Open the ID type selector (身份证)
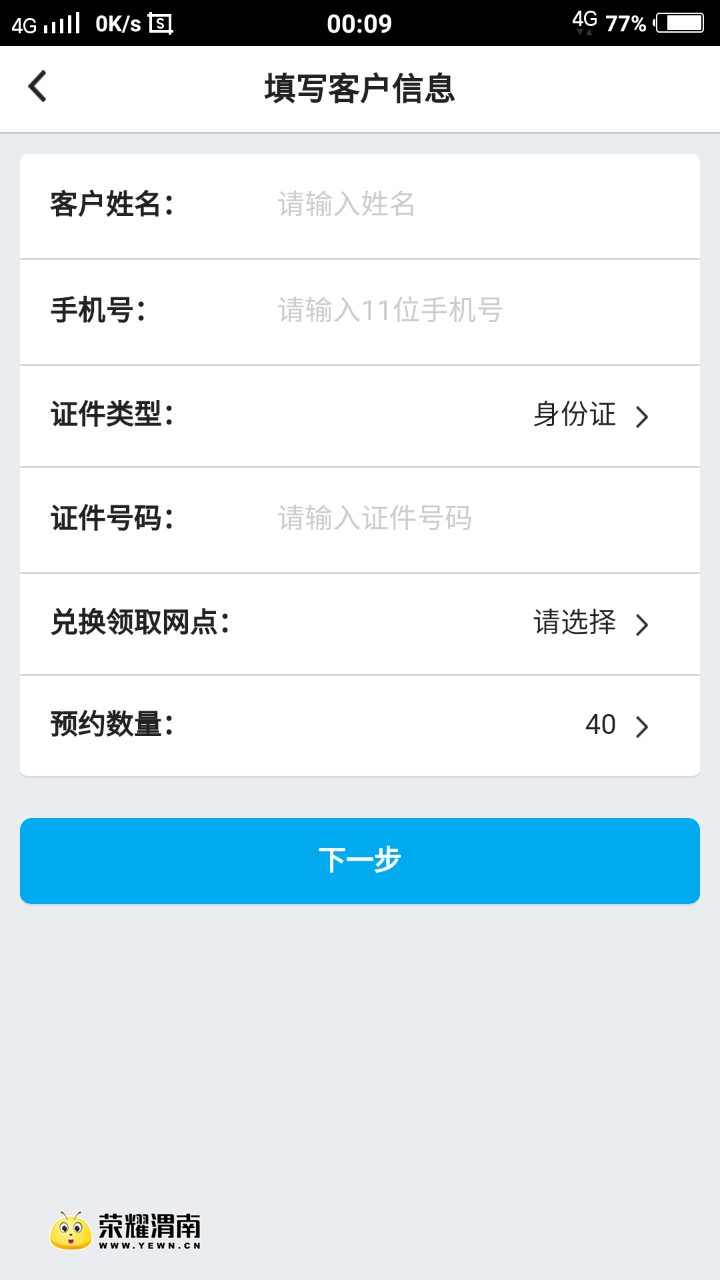This screenshot has width=720, height=1280. [x=590, y=415]
